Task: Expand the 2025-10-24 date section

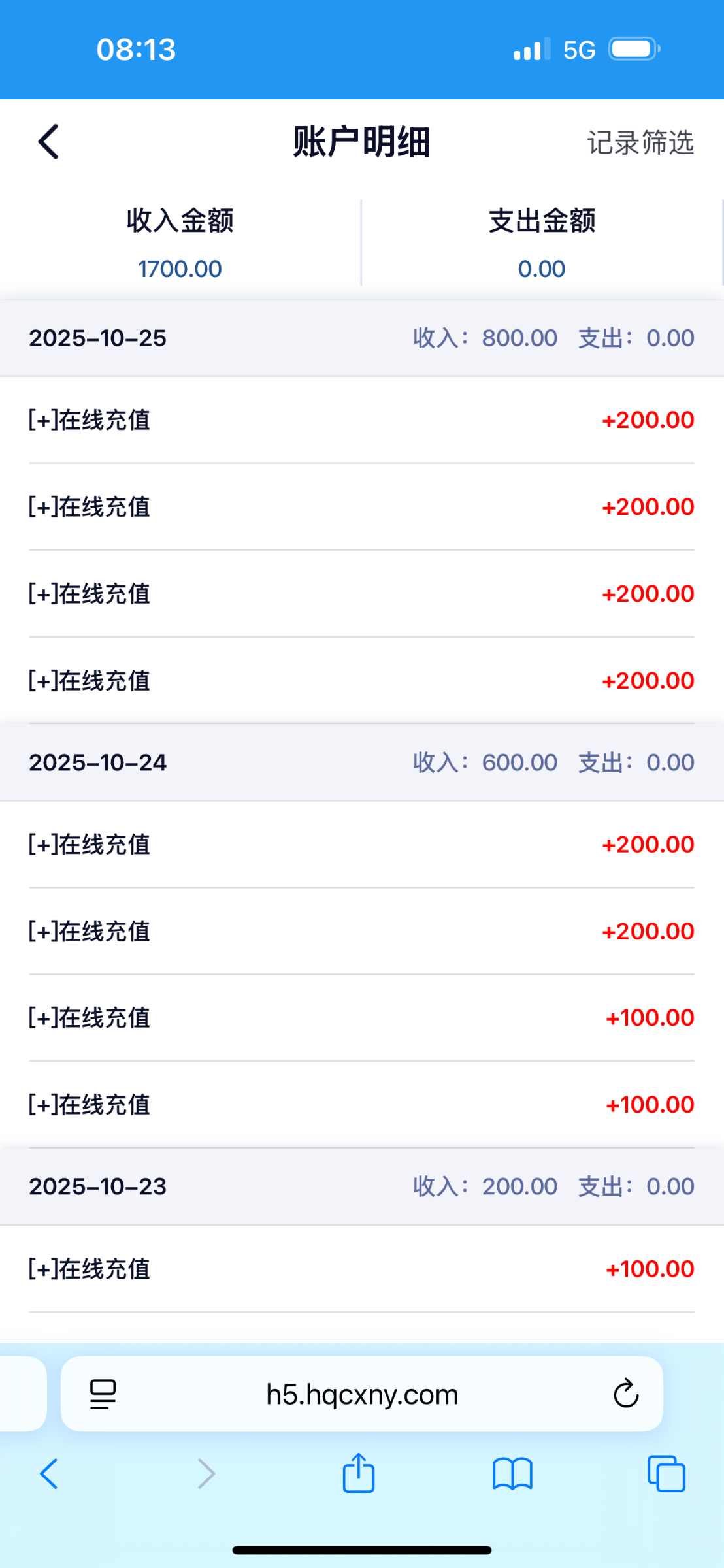Action: pyautogui.click(x=362, y=762)
